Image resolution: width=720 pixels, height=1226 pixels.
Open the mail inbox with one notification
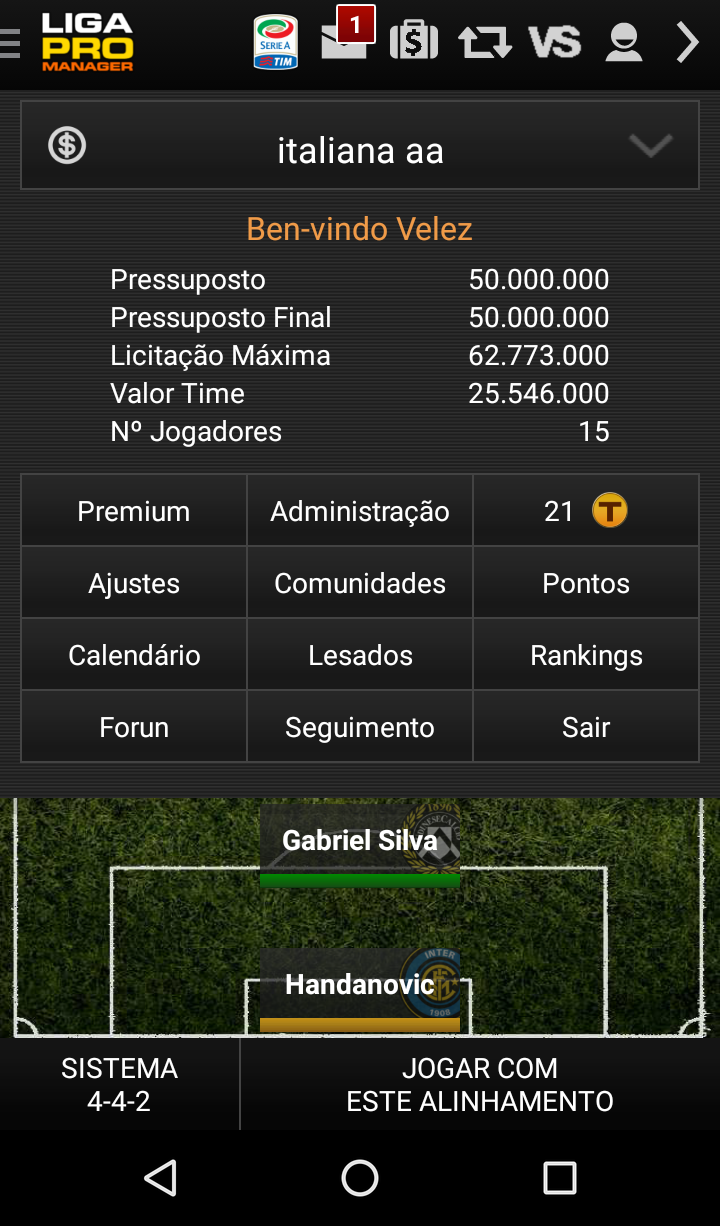345,41
